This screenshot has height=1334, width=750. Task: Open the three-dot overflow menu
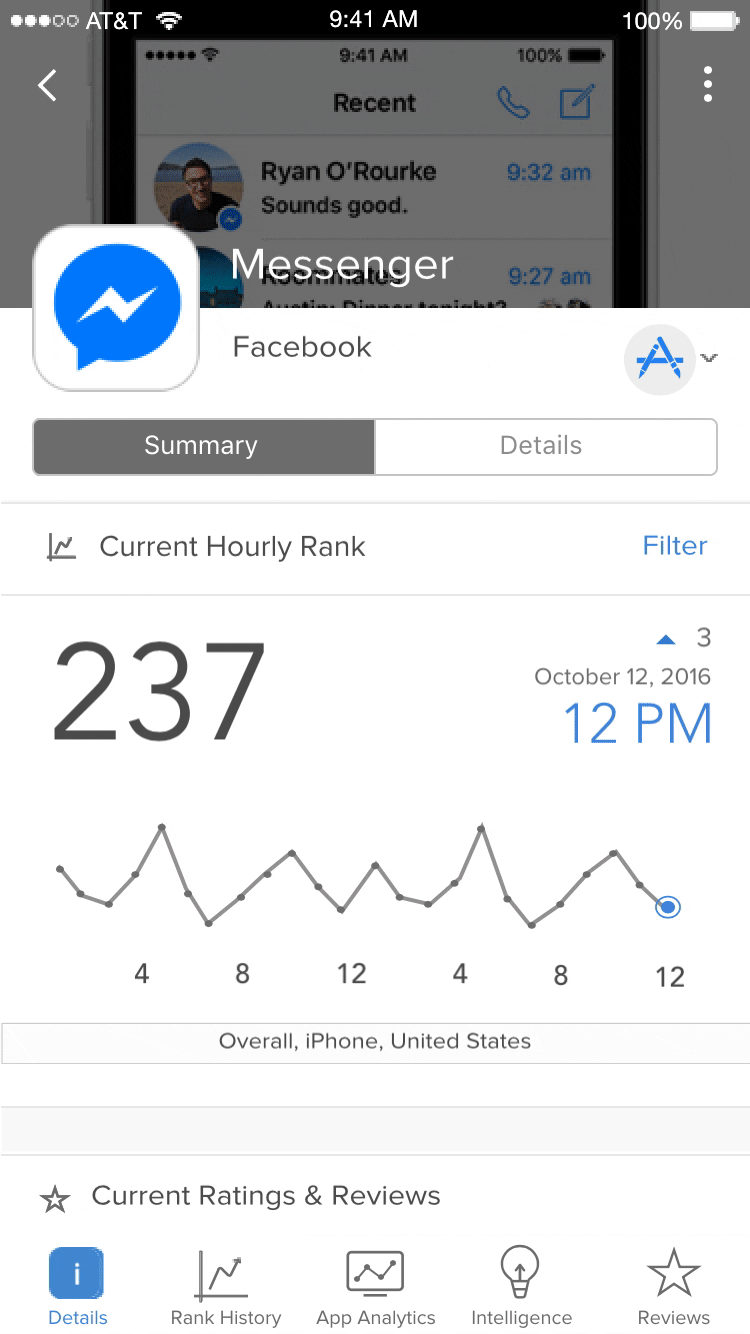pyautogui.click(x=708, y=85)
